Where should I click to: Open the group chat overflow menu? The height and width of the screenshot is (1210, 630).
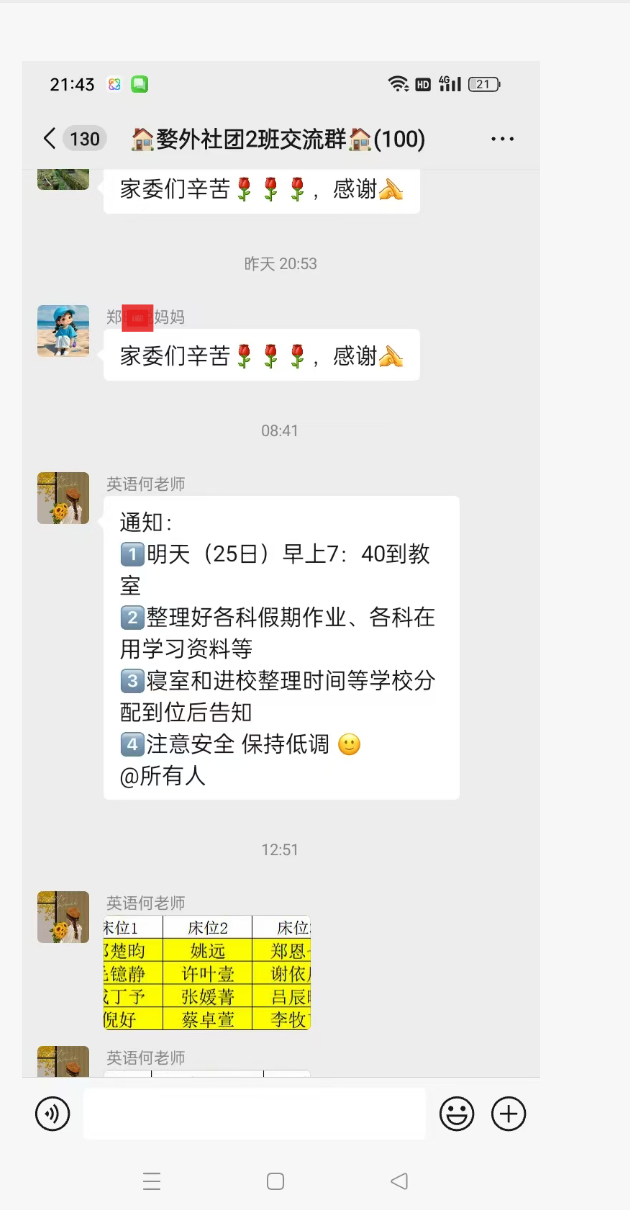pyautogui.click(x=502, y=140)
